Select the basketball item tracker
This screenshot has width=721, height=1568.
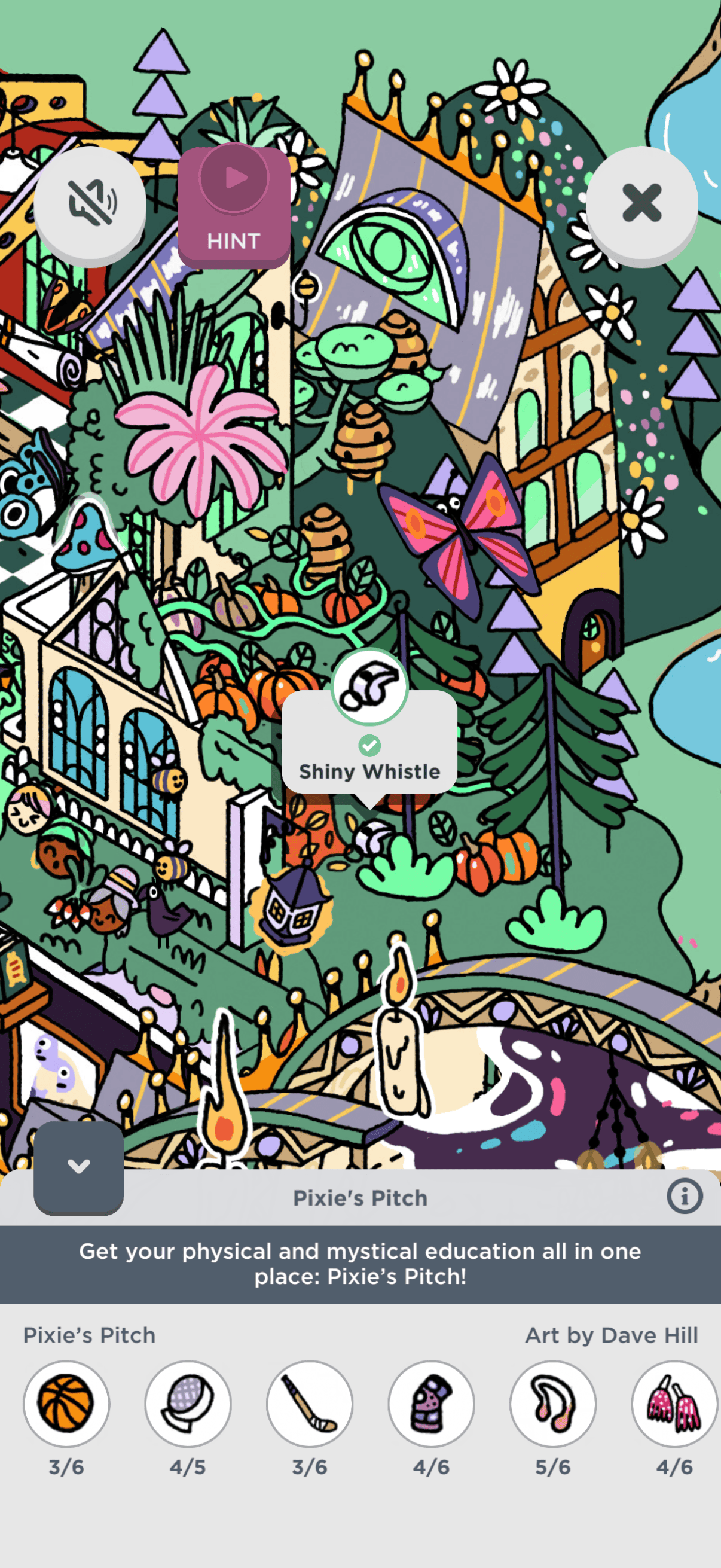pyautogui.click(x=66, y=1404)
